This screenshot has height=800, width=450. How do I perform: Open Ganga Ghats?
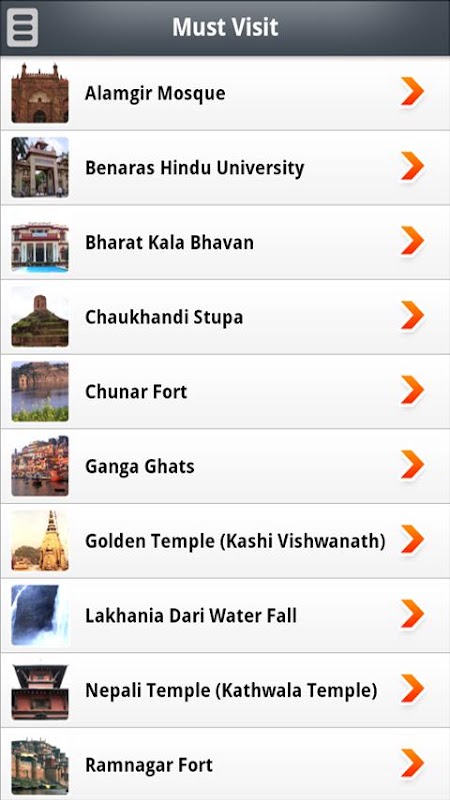pyautogui.click(x=225, y=466)
